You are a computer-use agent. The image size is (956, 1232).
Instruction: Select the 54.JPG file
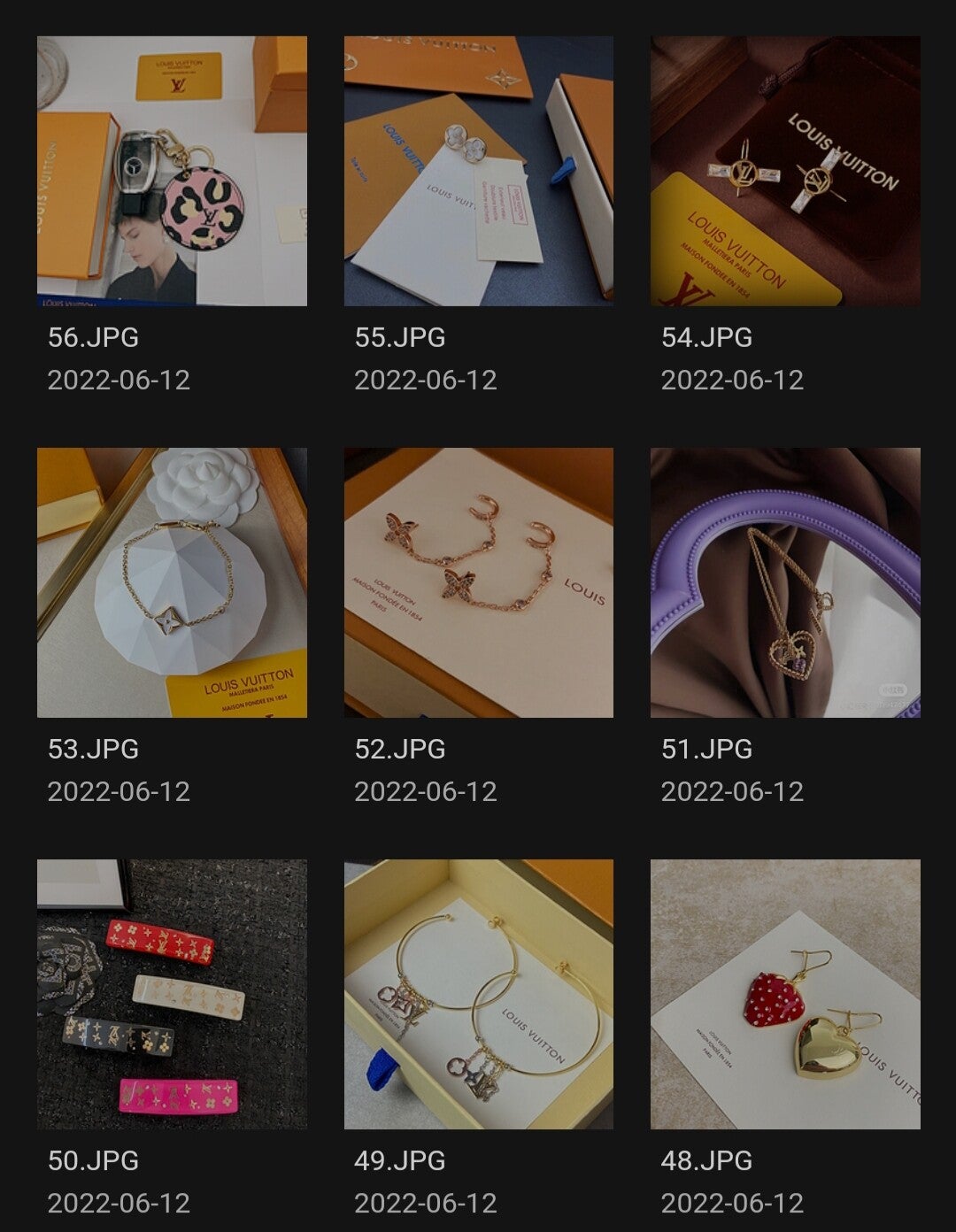(785, 171)
